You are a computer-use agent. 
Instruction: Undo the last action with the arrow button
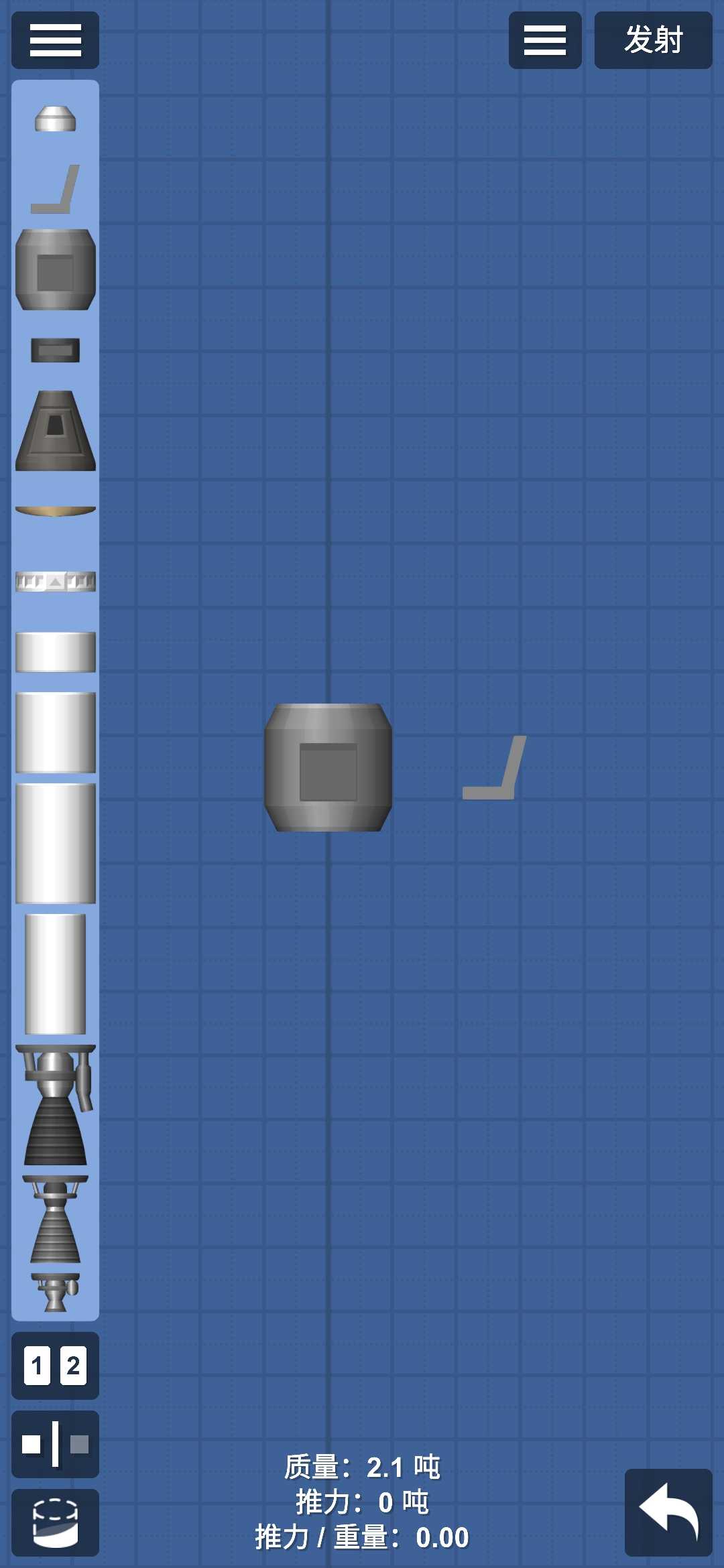click(668, 1512)
